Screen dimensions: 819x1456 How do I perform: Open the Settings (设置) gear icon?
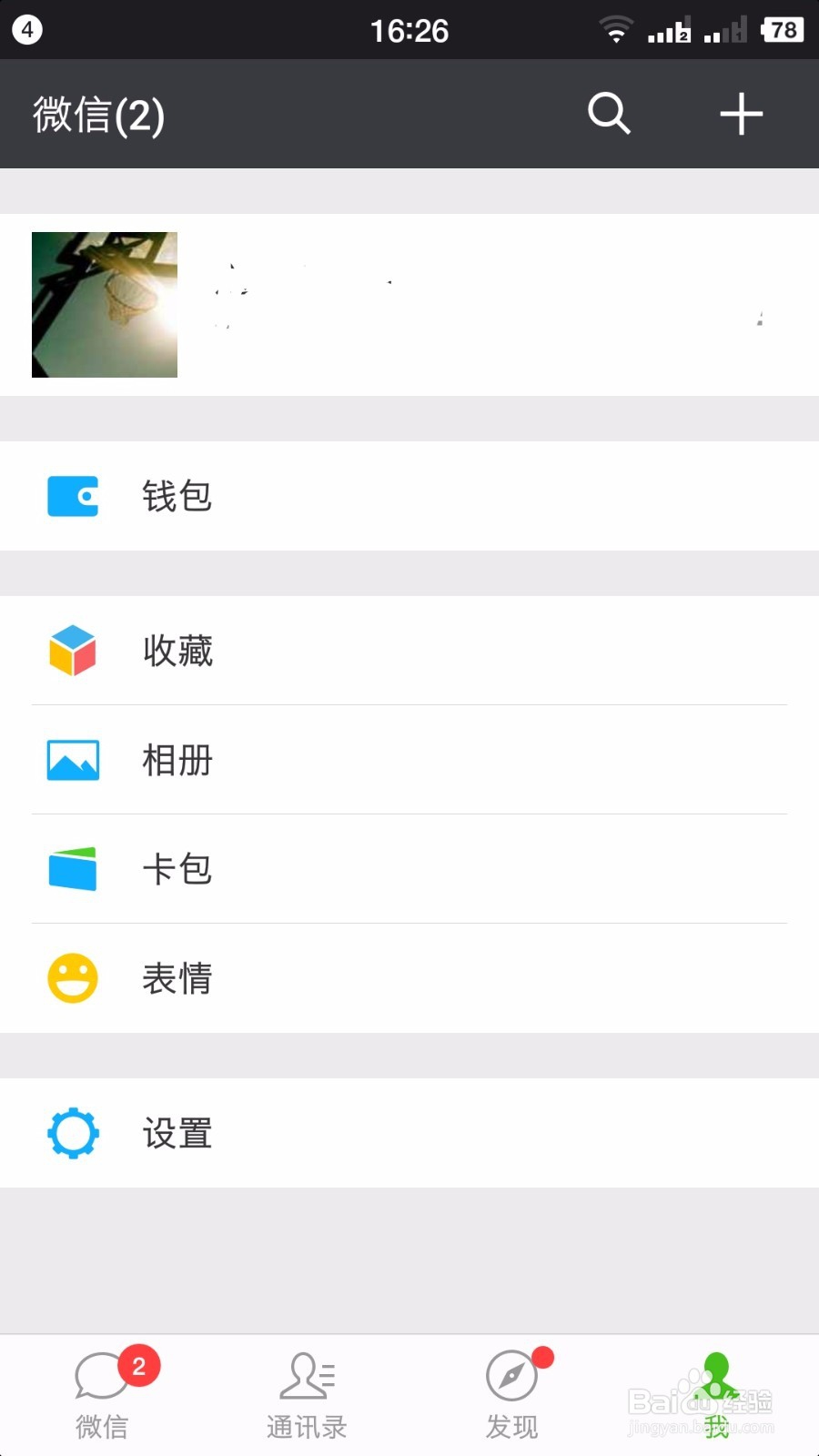tap(73, 1133)
